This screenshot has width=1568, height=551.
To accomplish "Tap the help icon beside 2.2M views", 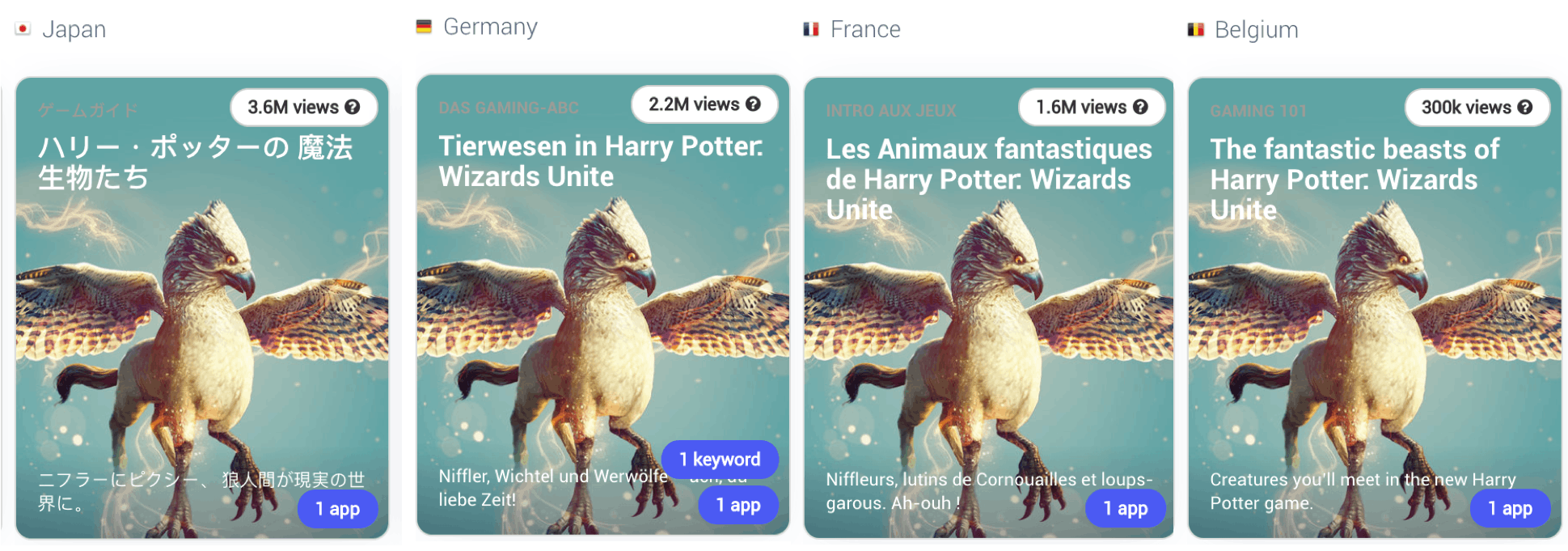I will [x=753, y=104].
